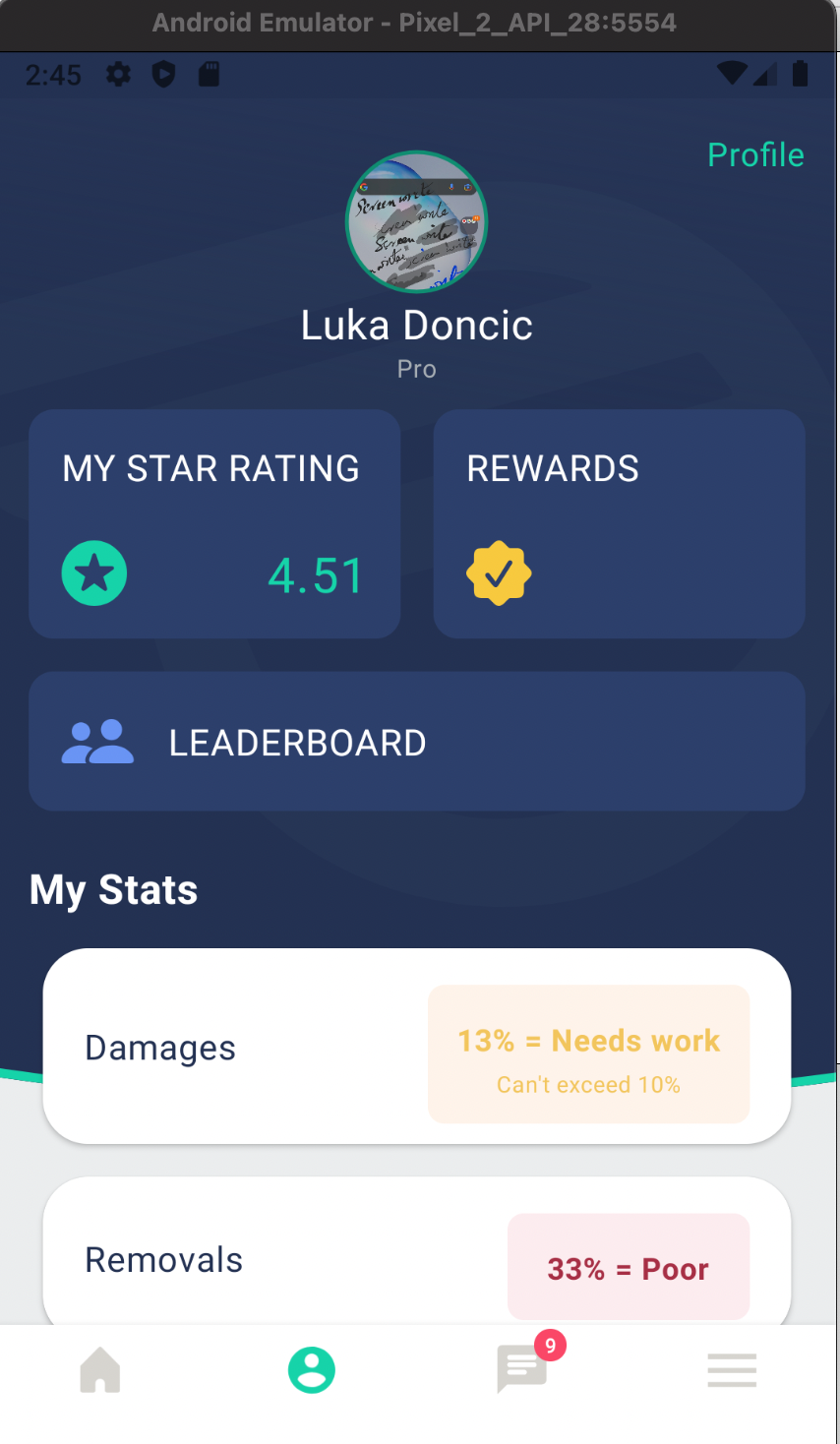Tap Luka Doncic's profile picture
Screen dimensions: 840x1444
417,221
